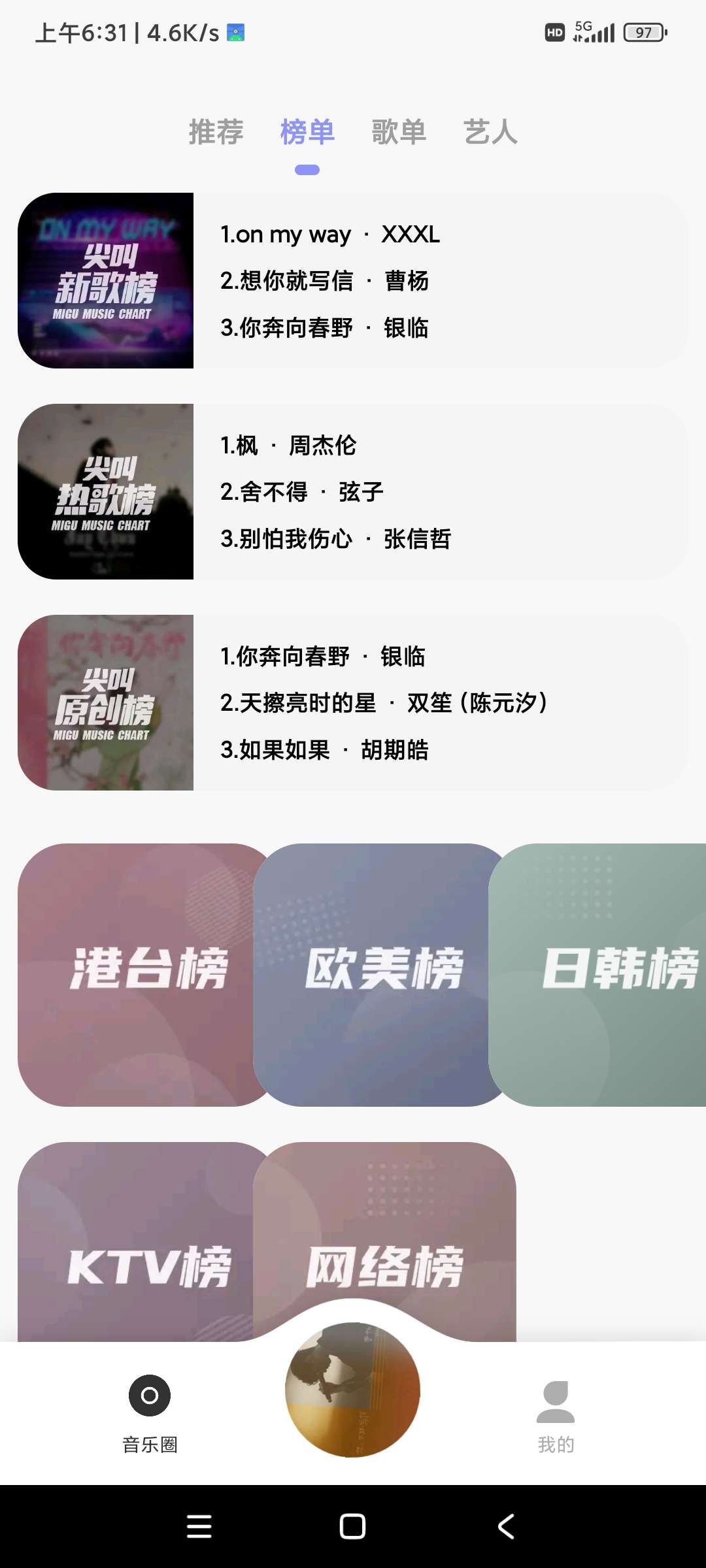Switch to the 推荐 tab
The height and width of the screenshot is (1568, 706).
click(x=216, y=132)
